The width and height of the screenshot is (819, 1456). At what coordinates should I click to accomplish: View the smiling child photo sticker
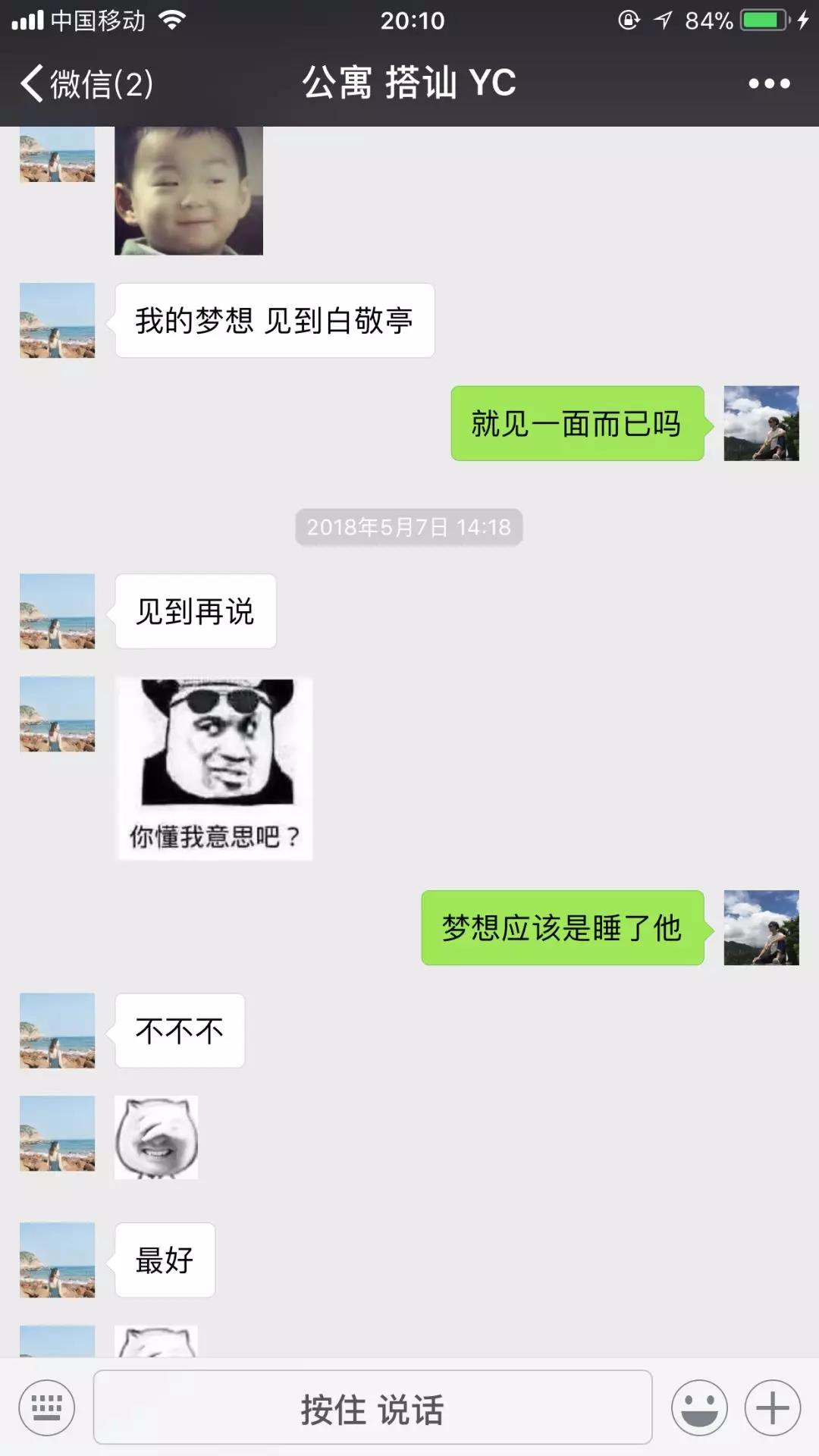189,191
